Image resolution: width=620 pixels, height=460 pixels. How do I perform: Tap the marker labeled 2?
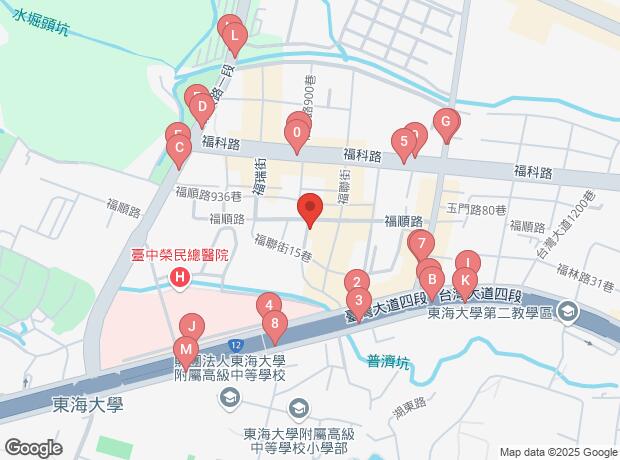(x=356, y=284)
